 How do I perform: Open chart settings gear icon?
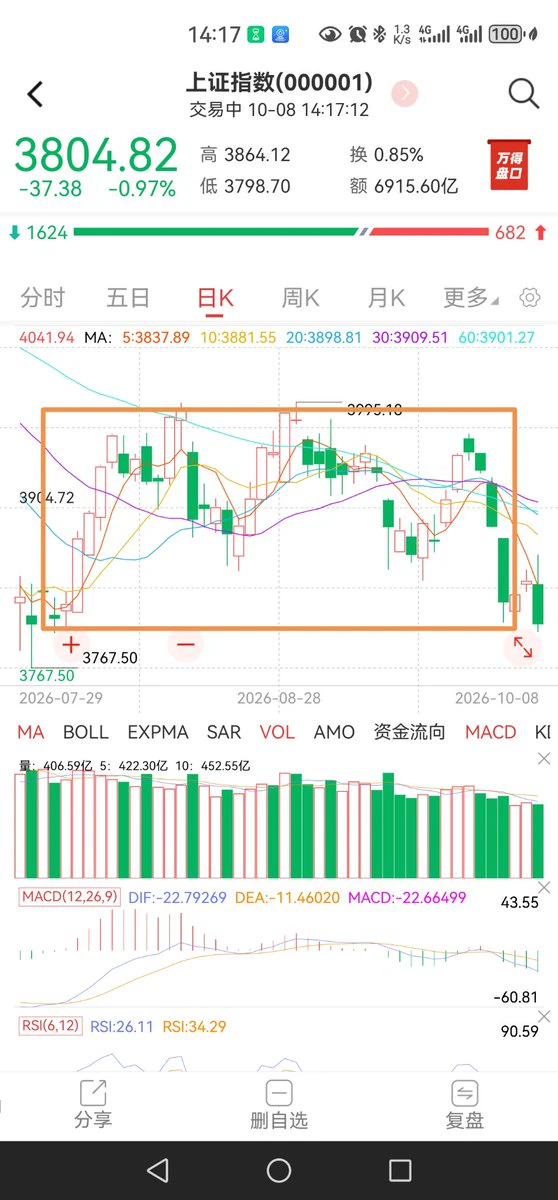[x=529, y=297]
